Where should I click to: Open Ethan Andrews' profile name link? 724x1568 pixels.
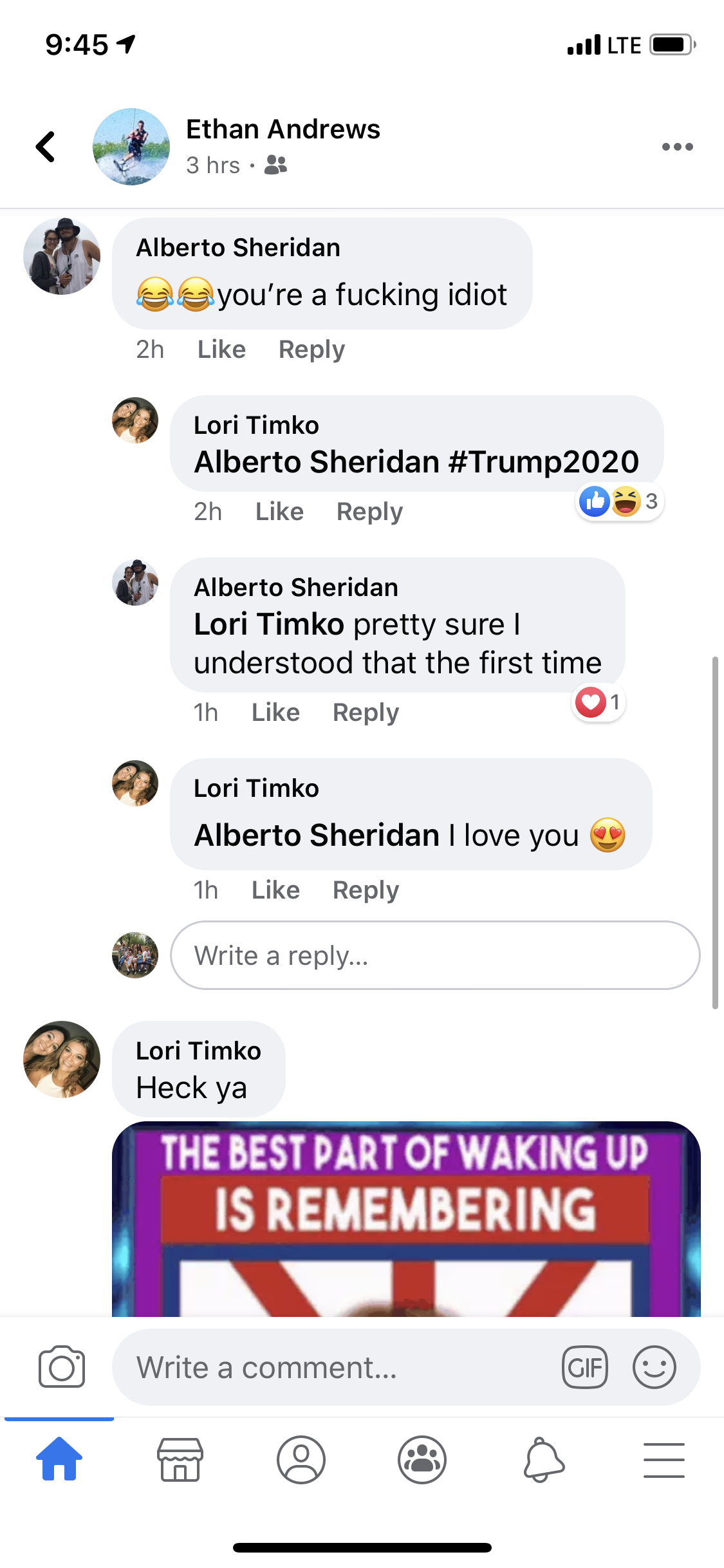[x=283, y=129]
